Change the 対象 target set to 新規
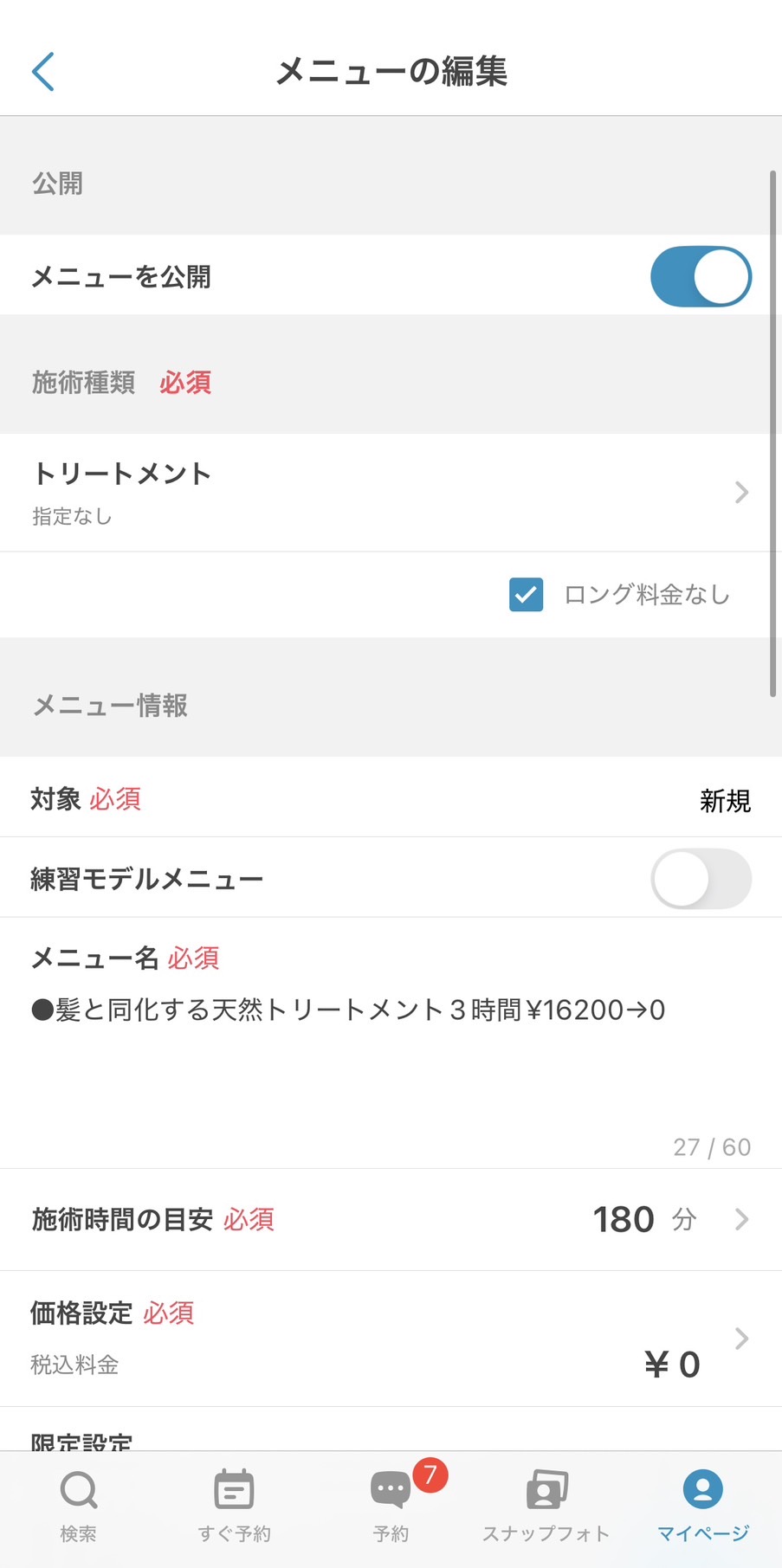 tap(724, 801)
